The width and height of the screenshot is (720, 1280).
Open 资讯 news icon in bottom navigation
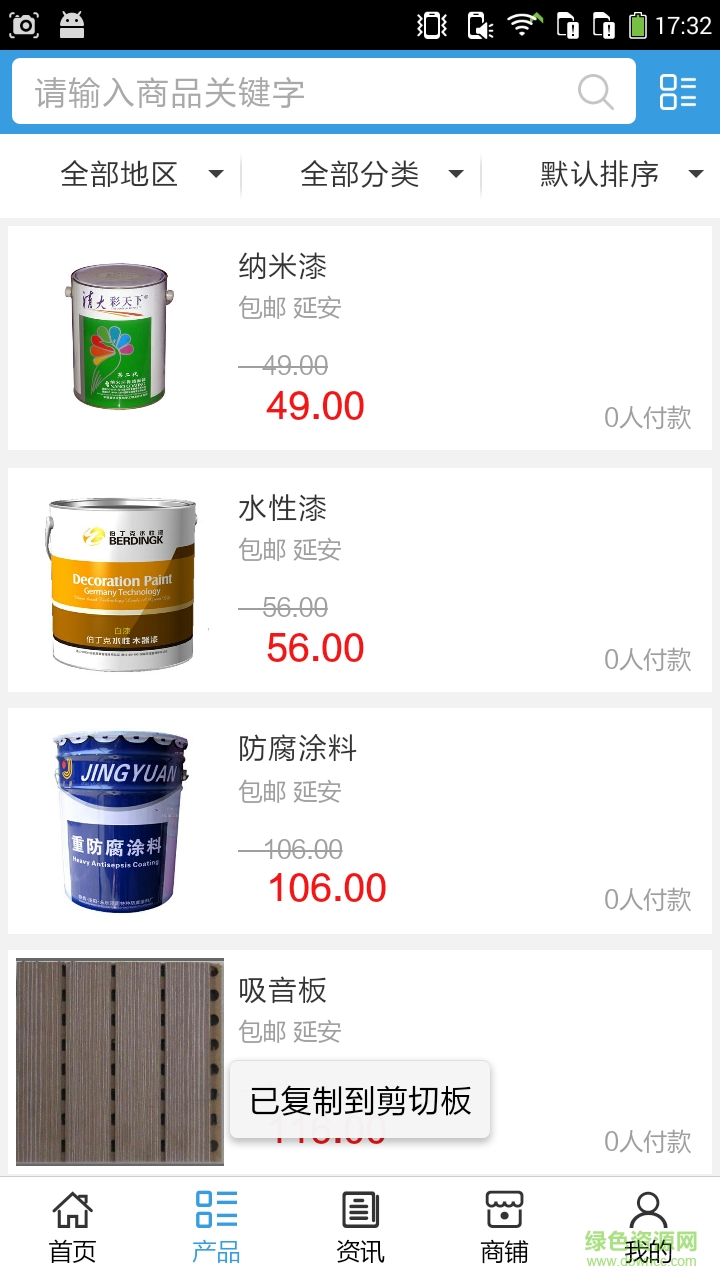[x=359, y=1209]
